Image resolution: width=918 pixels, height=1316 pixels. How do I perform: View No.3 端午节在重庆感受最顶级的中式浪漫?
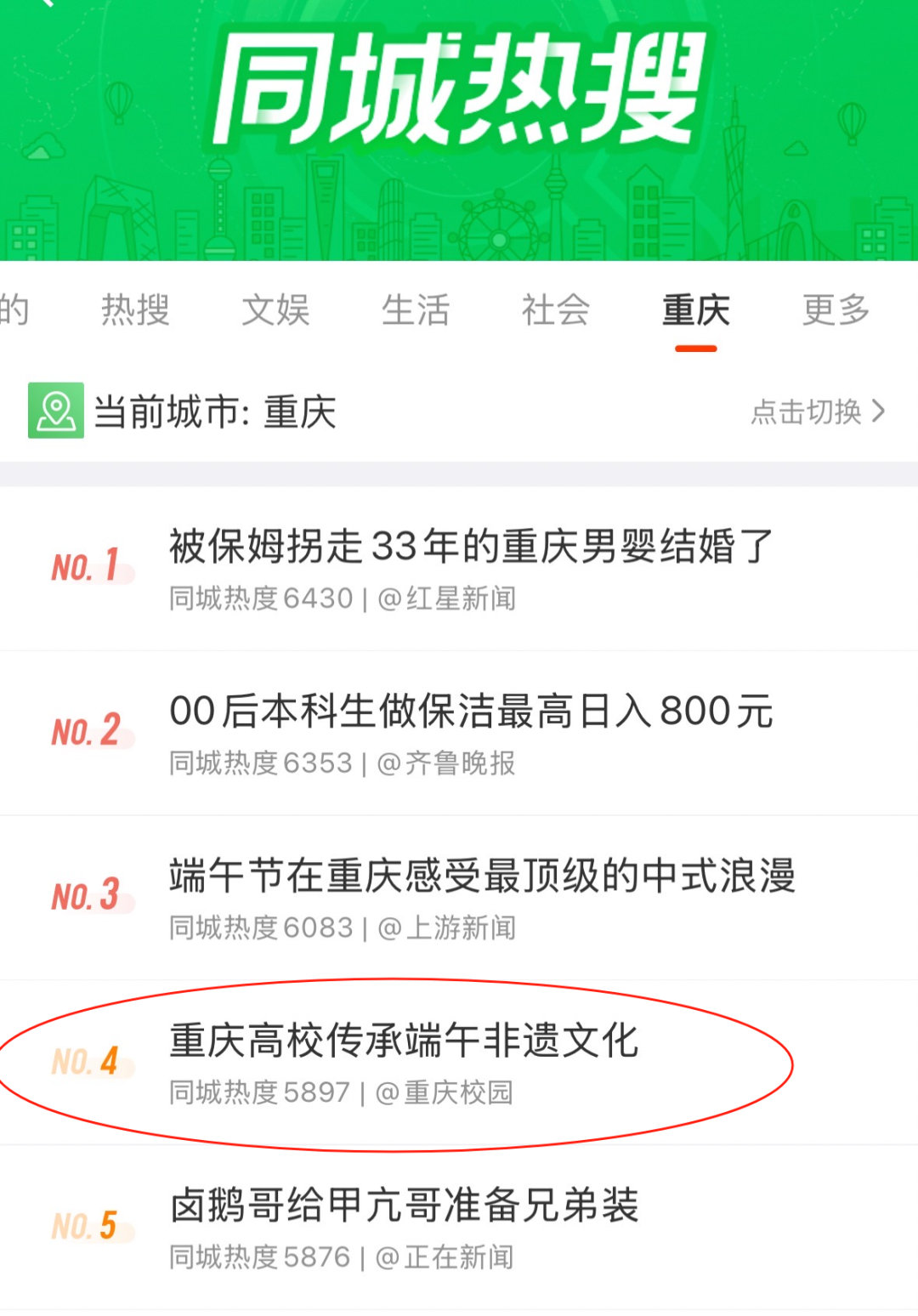click(481, 876)
